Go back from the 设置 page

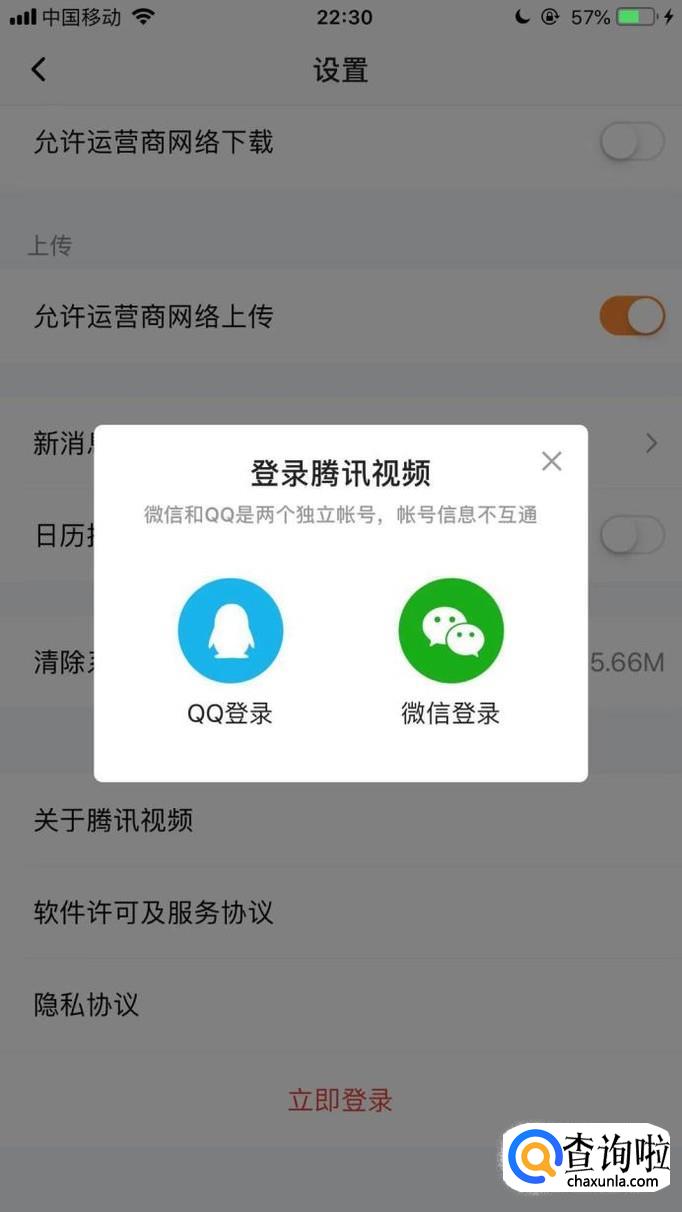coord(38,69)
